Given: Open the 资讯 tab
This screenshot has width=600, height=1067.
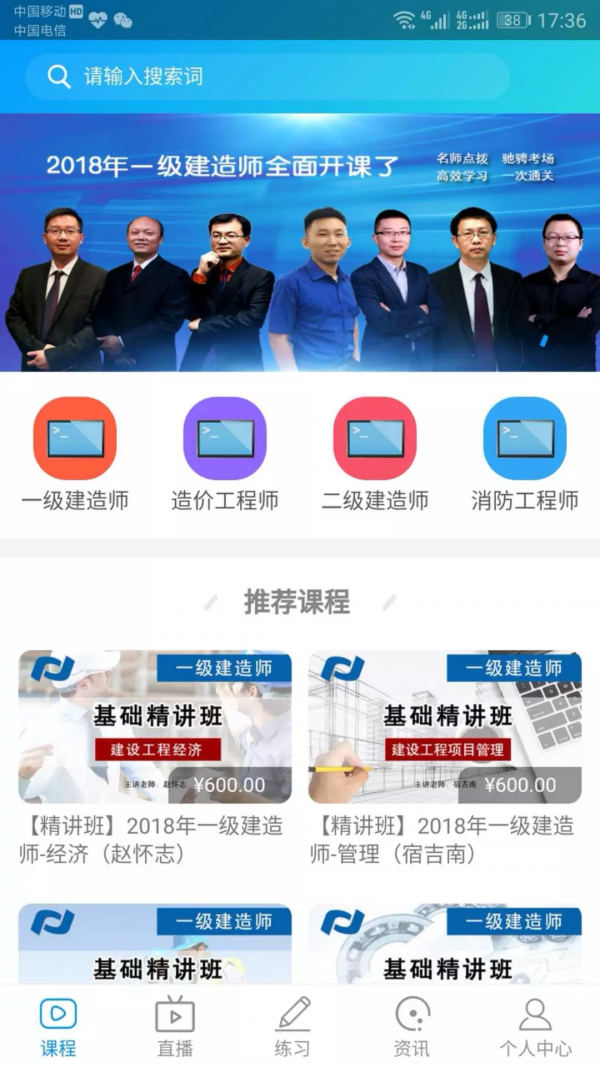Looking at the screenshot, I should (412, 1026).
